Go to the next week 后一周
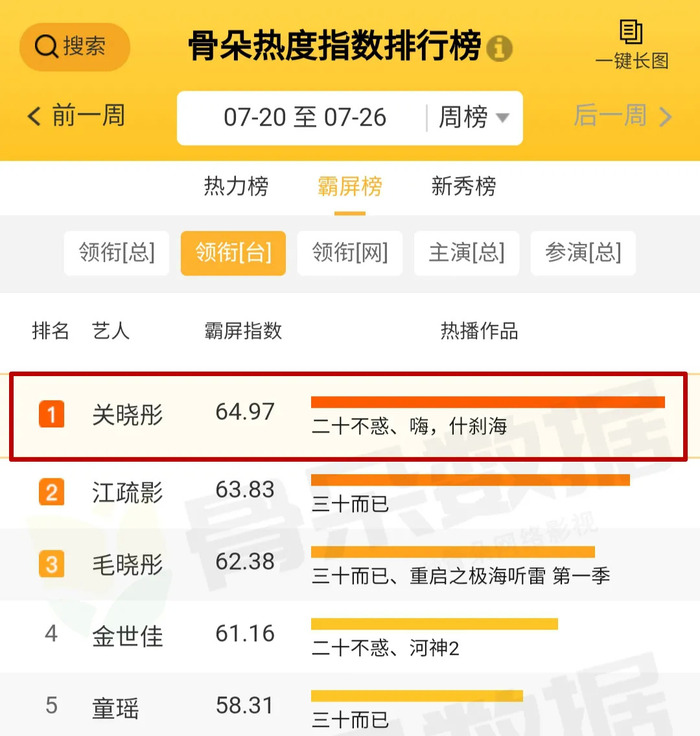This screenshot has height=736, width=700. click(x=622, y=116)
